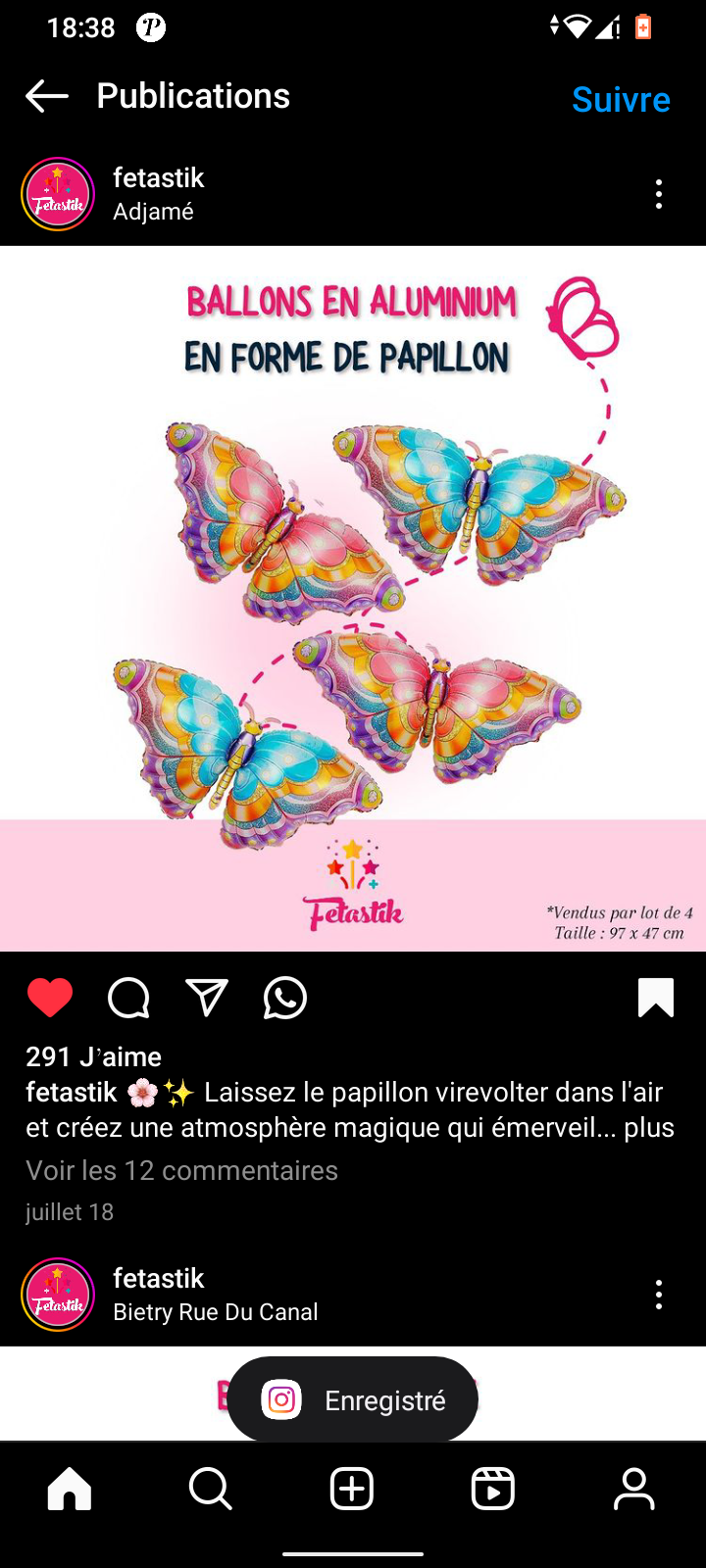Open the options menu on the Adjamé post
Viewport: 706px width, 1568px height.
click(x=659, y=194)
